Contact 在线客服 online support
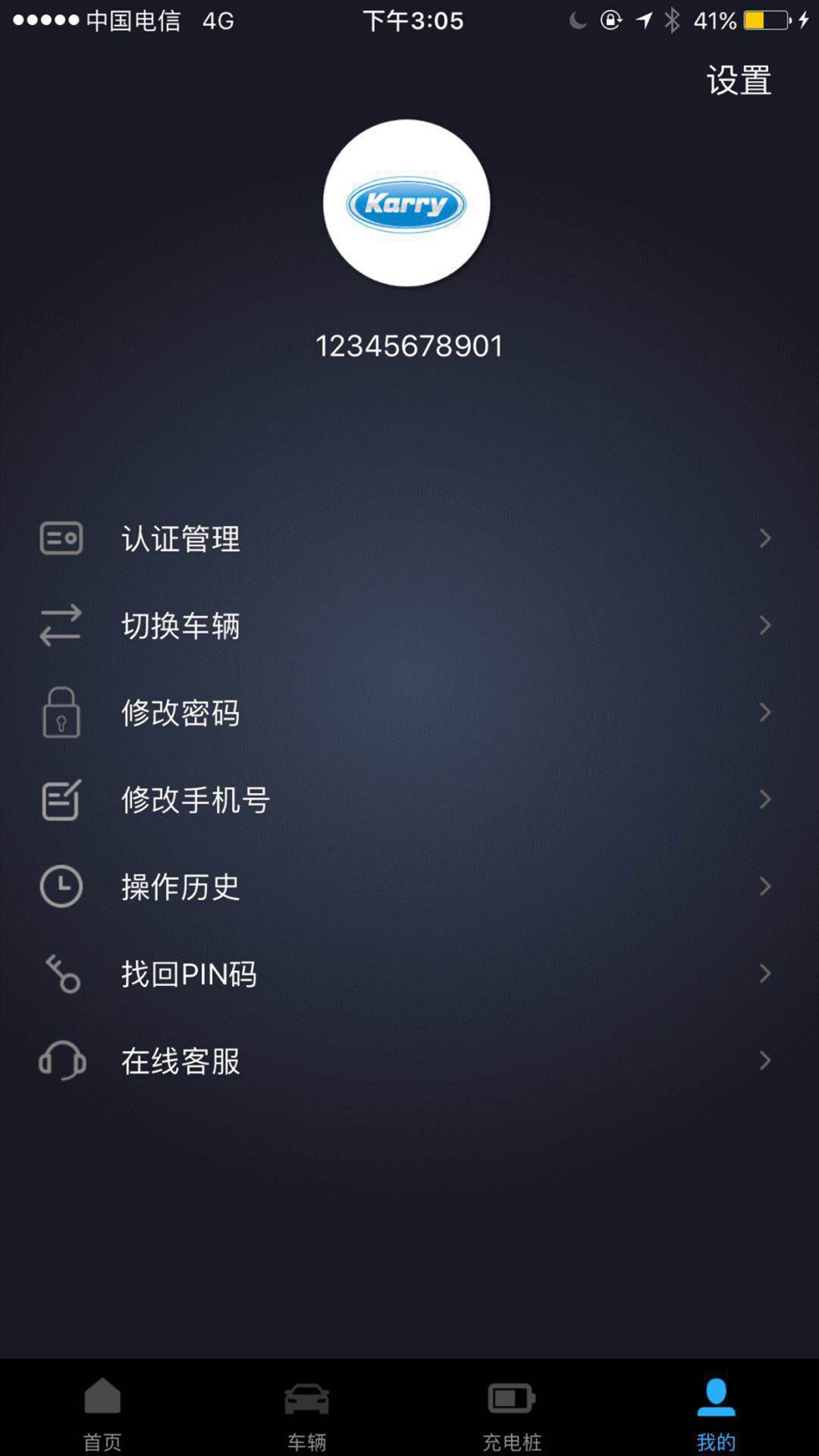Viewport: 819px width, 1456px height. (409, 1060)
